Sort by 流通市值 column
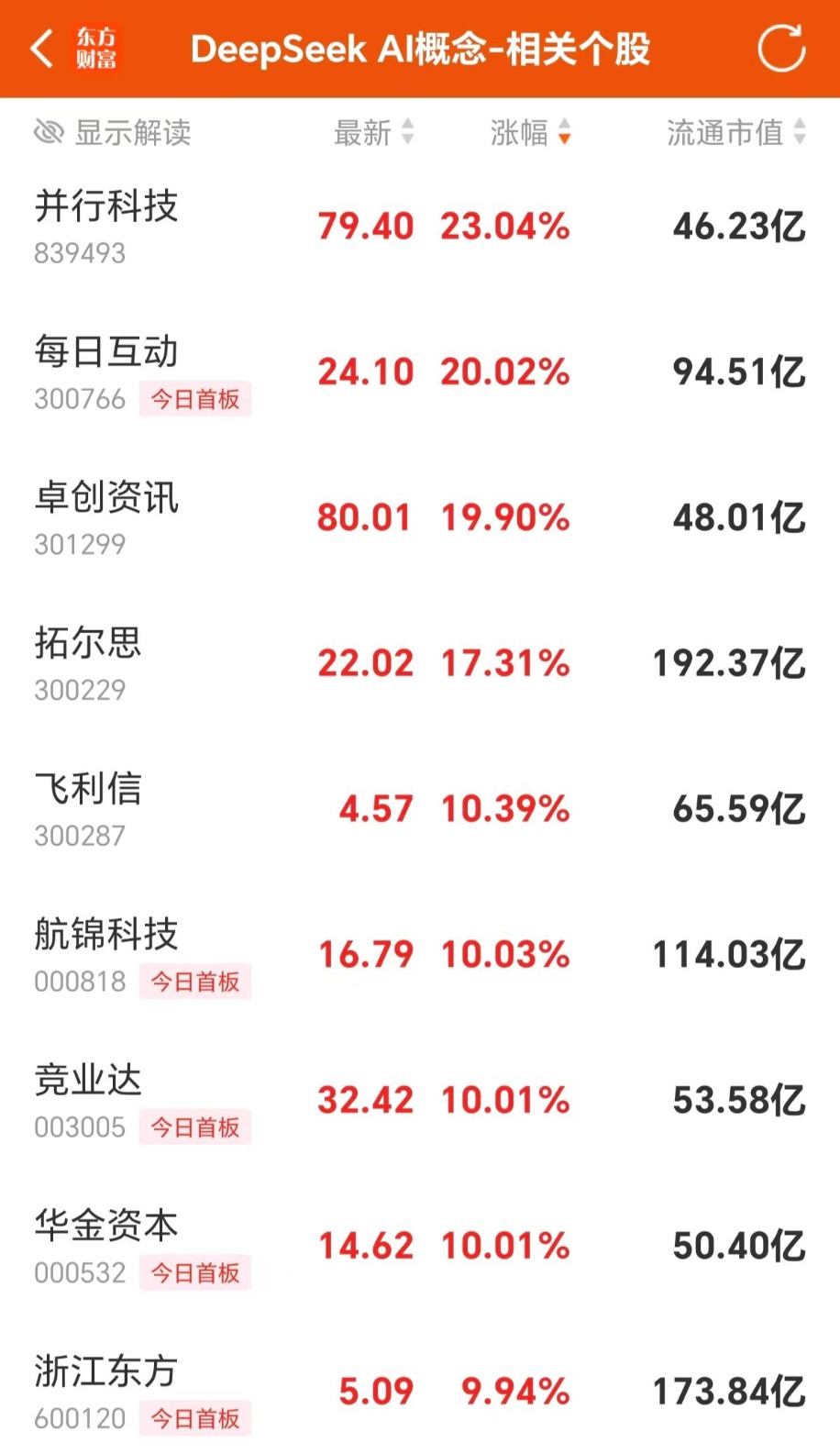The width and height of the screenshot is (840, 1454). (735, 133)
